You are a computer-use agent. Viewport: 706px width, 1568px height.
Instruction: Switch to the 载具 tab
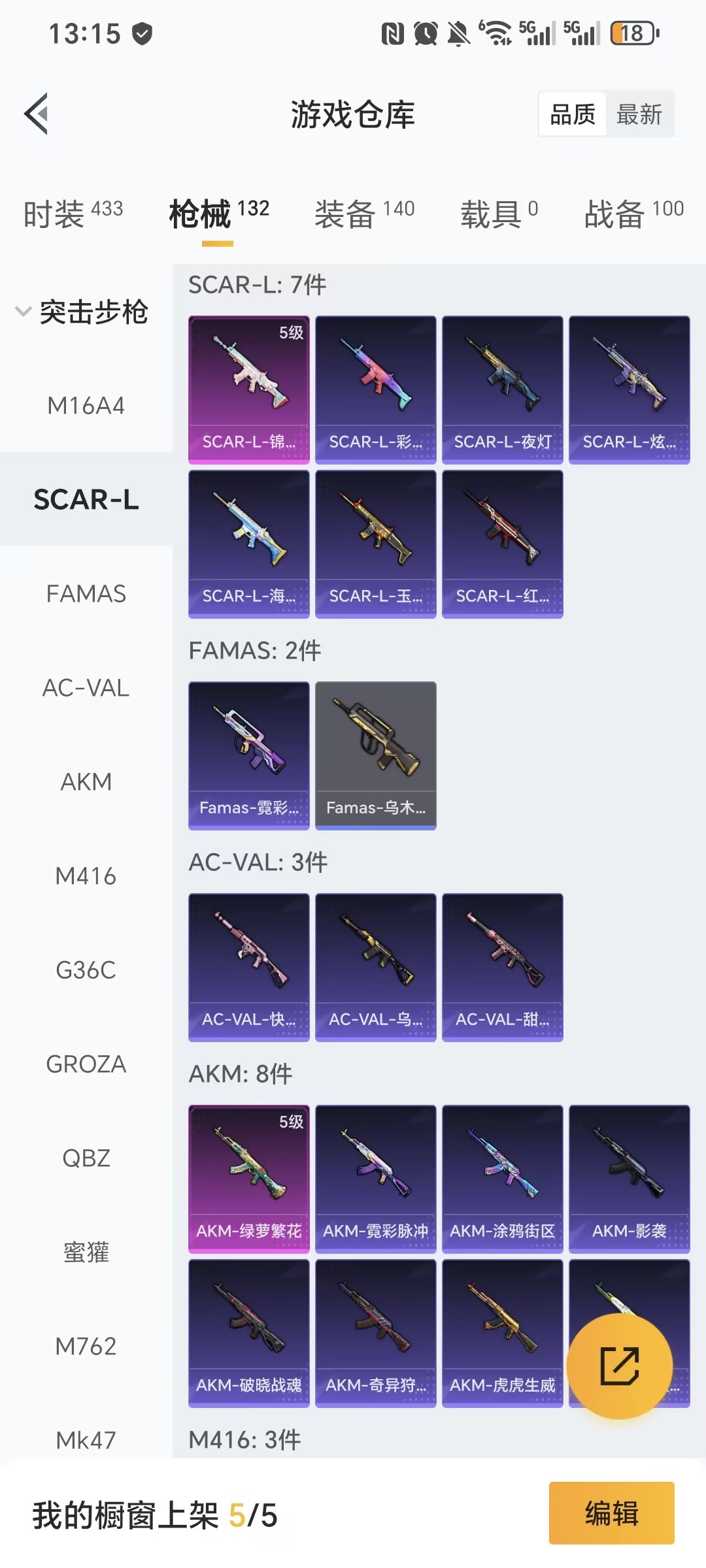coord(499,214)
